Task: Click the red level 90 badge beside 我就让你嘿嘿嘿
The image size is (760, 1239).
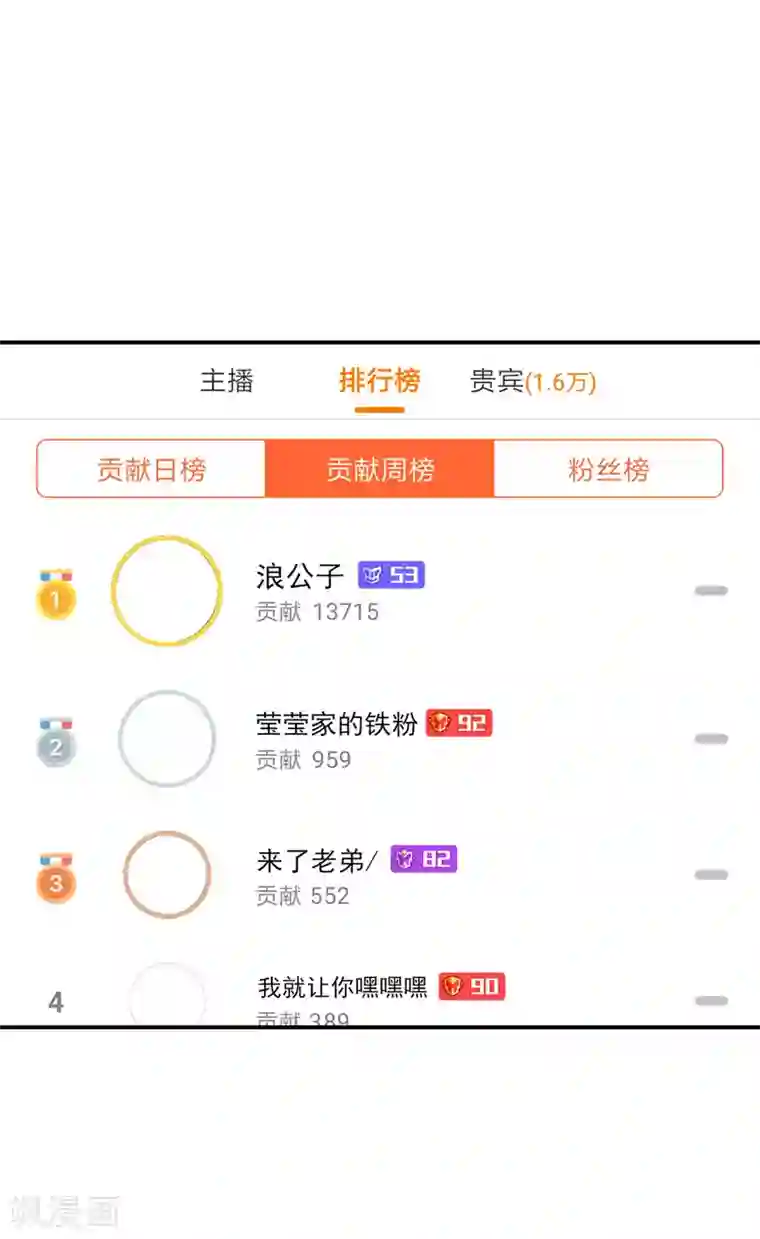Action: 471,987
